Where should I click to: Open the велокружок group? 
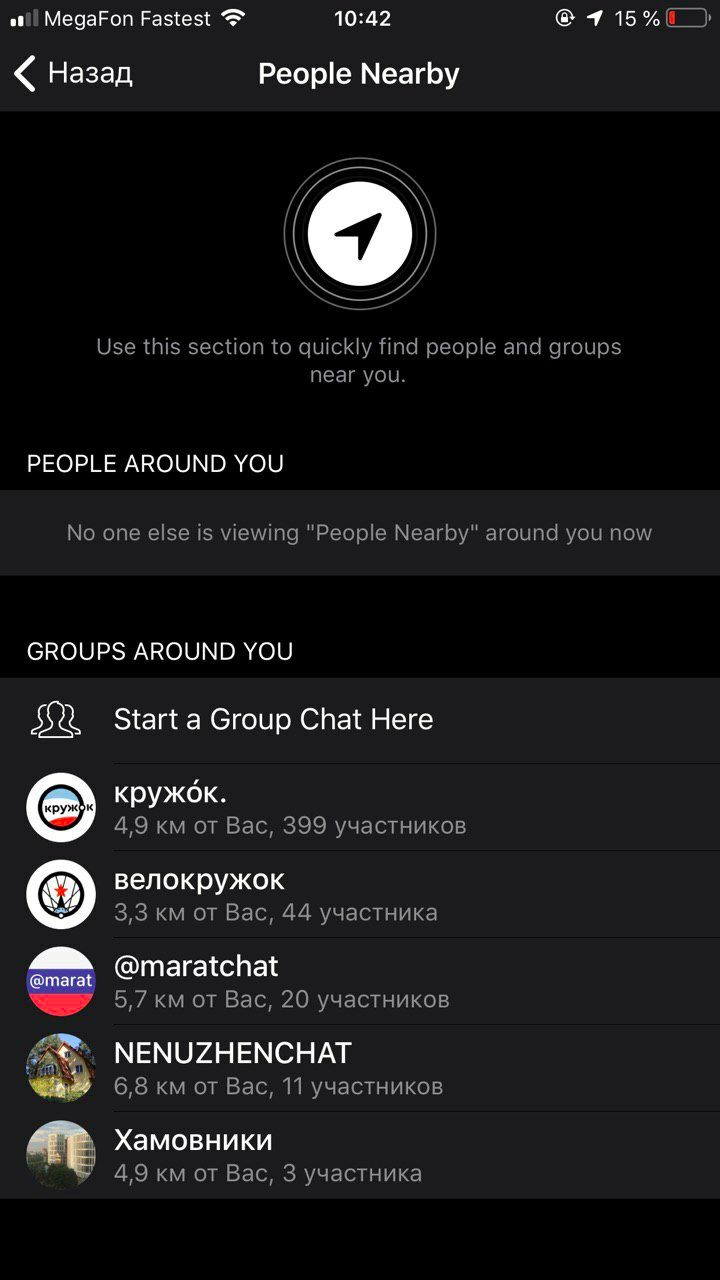(275, 895)
